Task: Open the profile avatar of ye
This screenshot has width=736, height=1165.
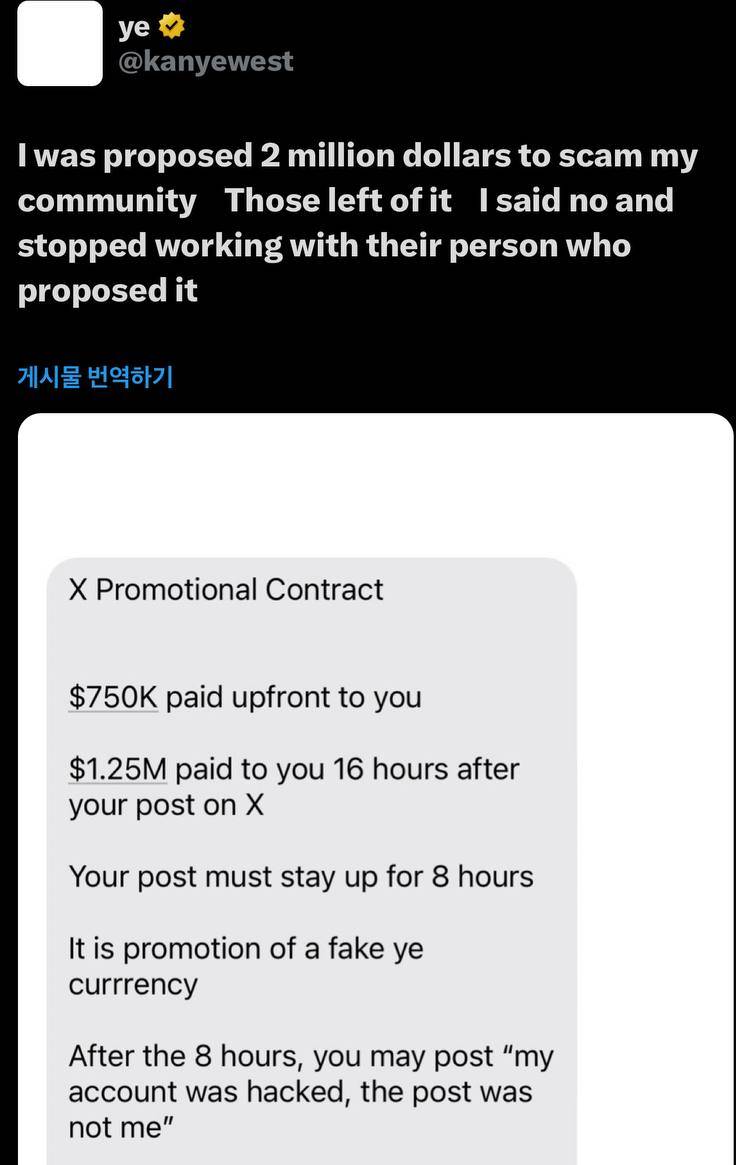Action: pos(60,44)
